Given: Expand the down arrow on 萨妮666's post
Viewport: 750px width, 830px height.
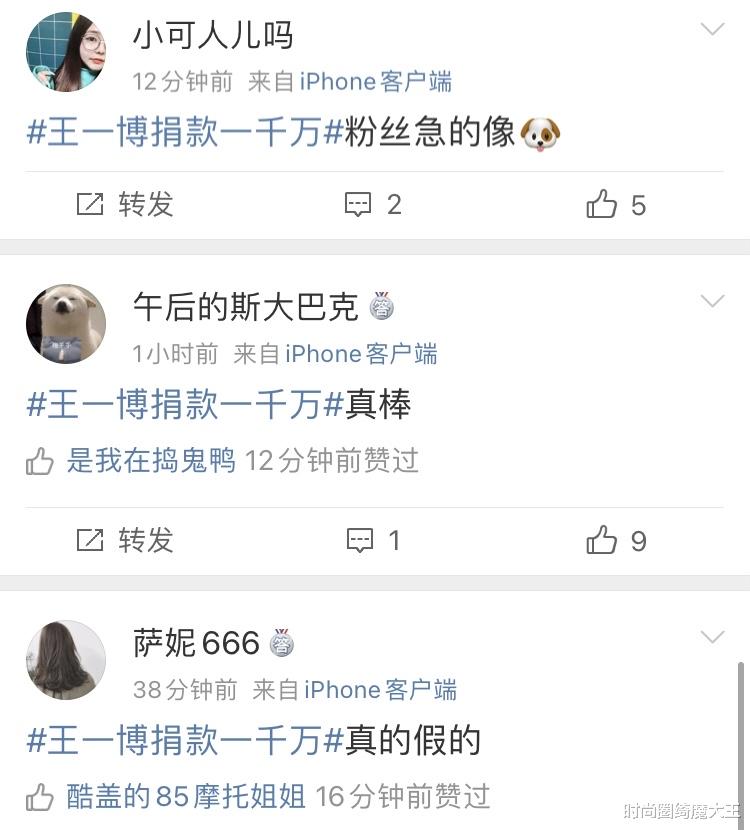Looking at the screenshot, I should [713, 636].
